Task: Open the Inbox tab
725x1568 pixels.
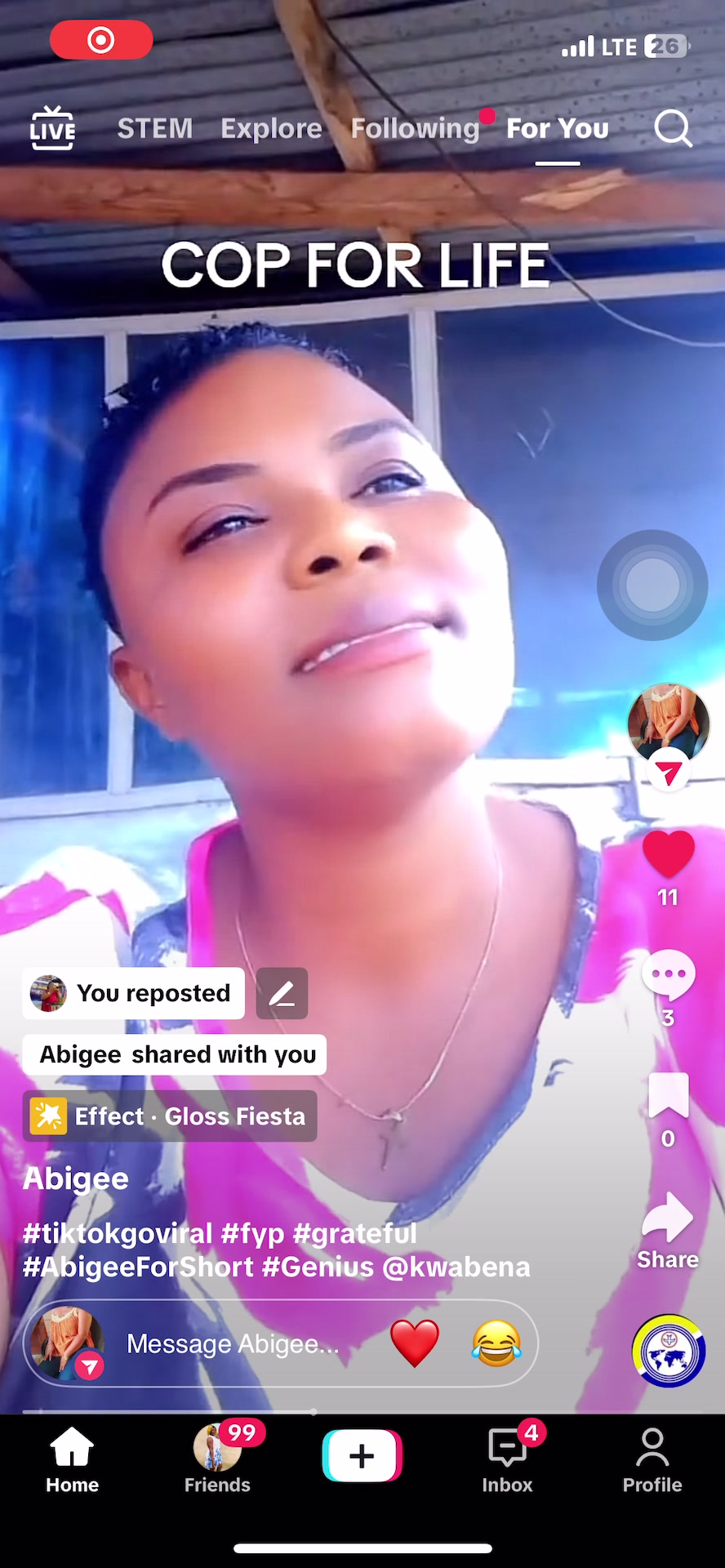Action: 507,1460
